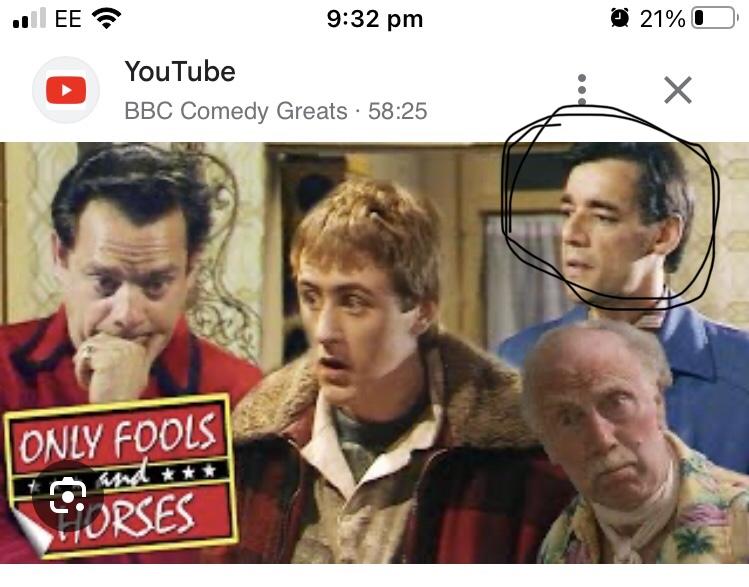
Task: Open the three-dot overflow menu
Action: point(582,90)
